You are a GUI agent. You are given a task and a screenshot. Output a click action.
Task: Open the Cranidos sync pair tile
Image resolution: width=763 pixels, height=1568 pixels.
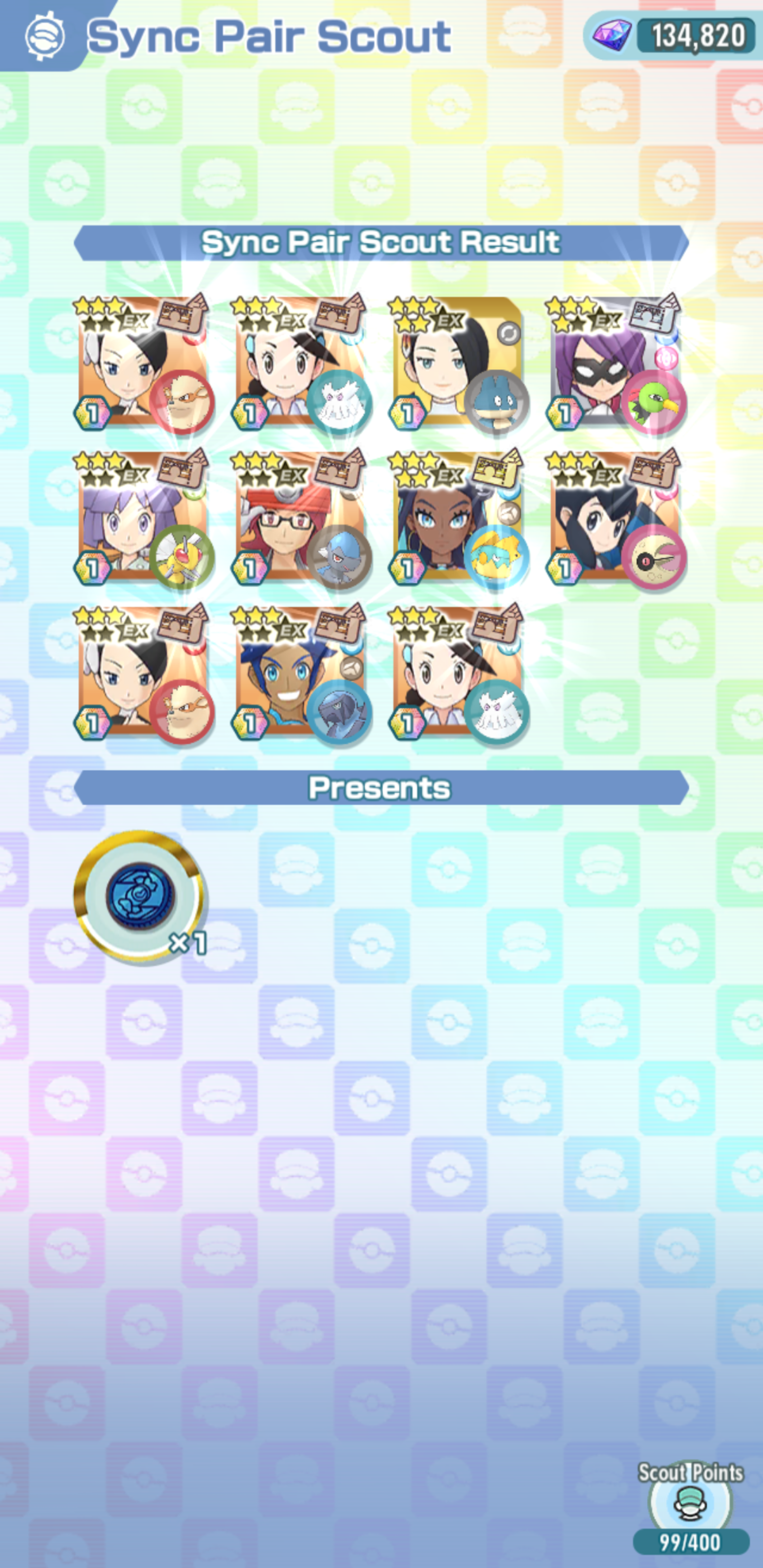point(300,519)
